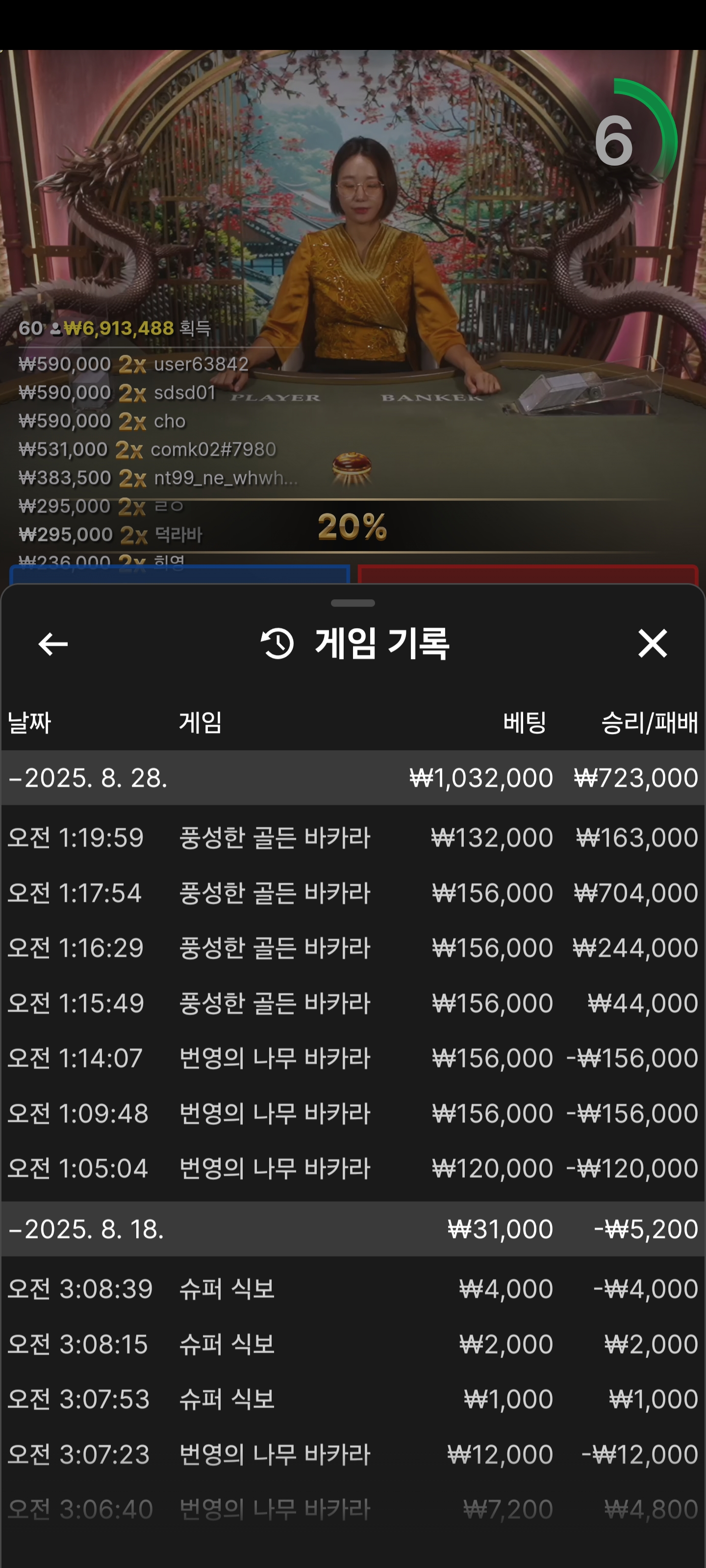This screenshot has height=1568, width=706.
Task: Open the 오전 1:17:54 풍성한 골든 바카라 record
Action: [353, 893]
